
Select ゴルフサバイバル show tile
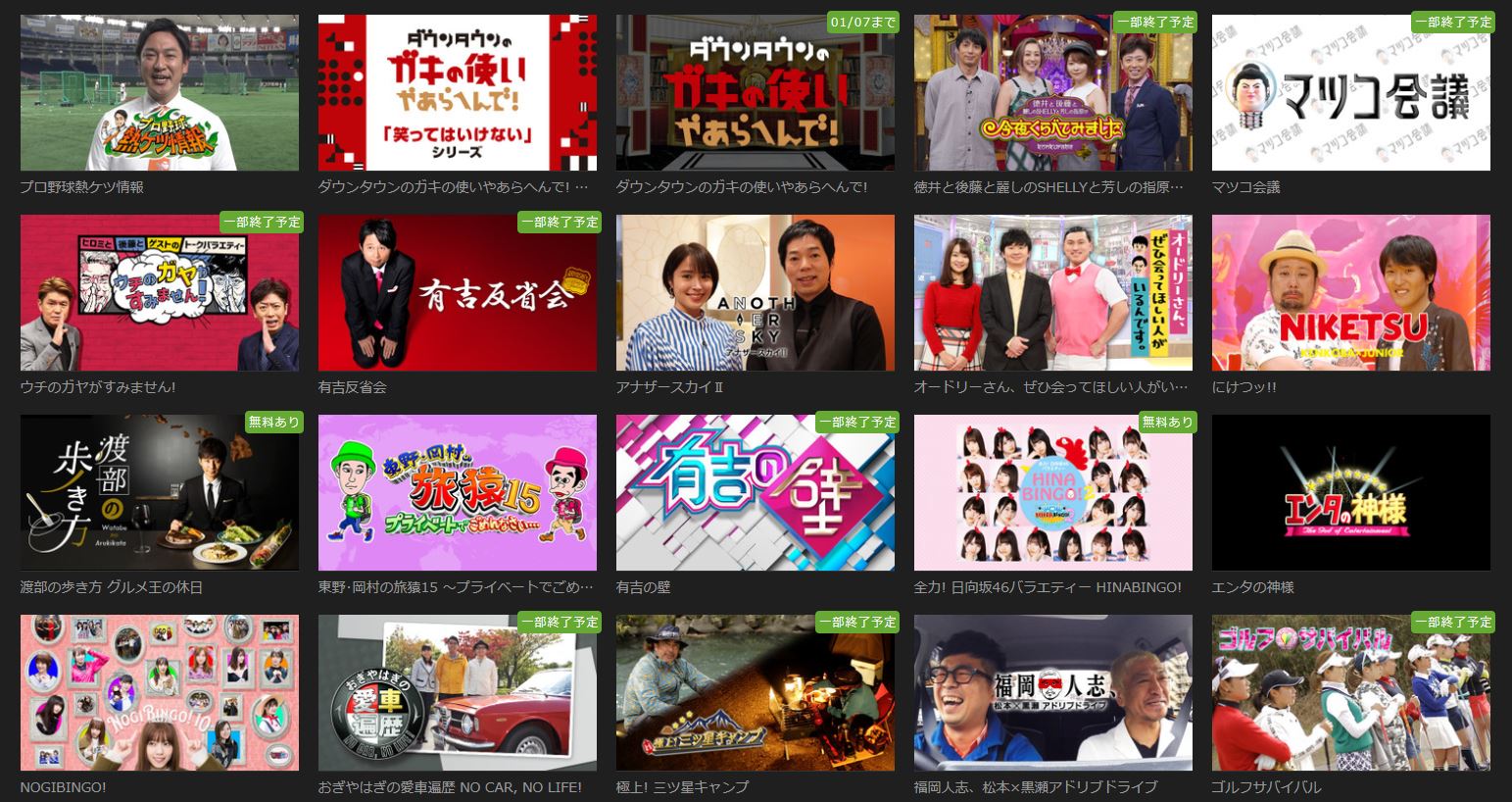pos(1351,693)
